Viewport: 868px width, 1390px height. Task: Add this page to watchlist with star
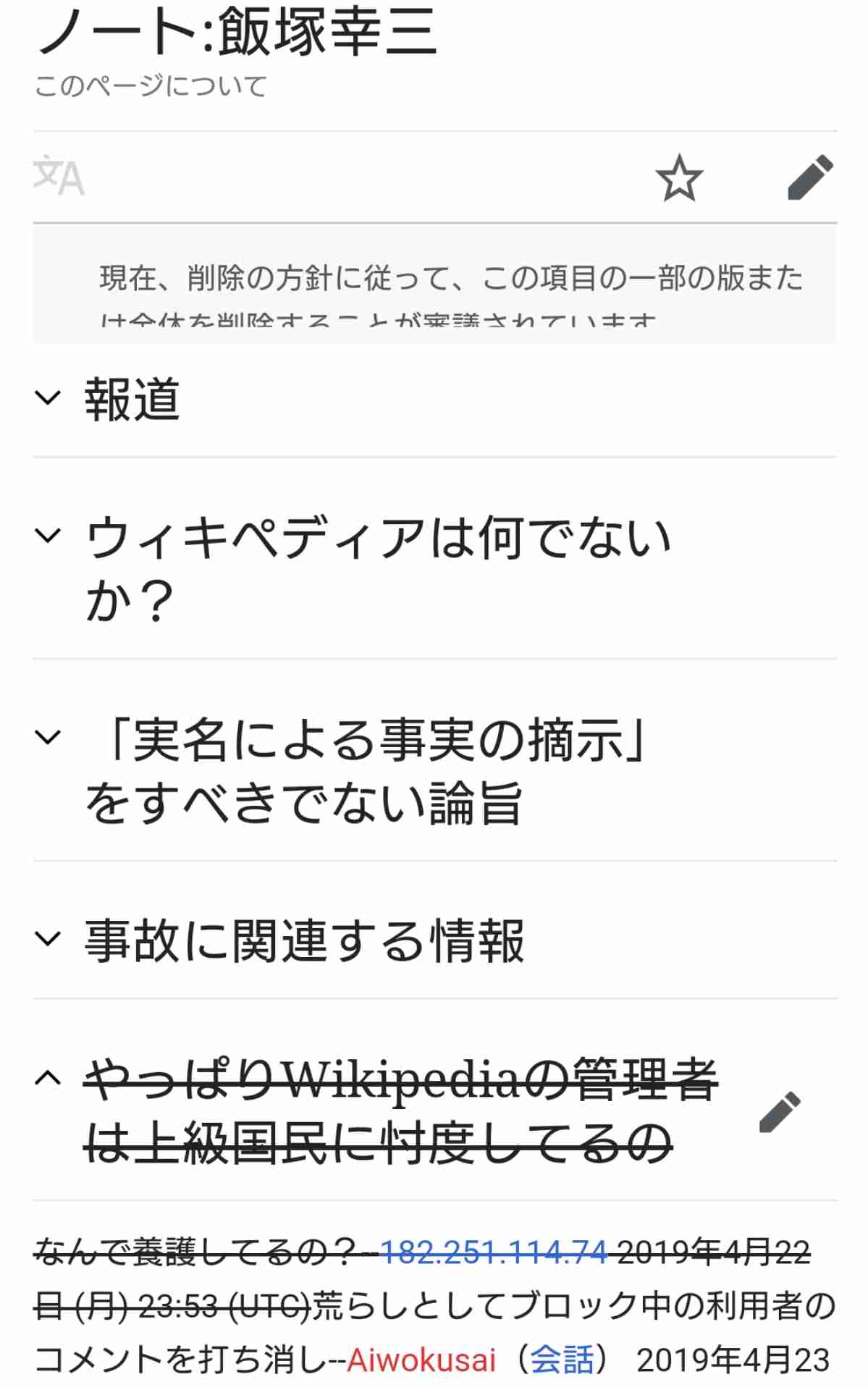678,178
